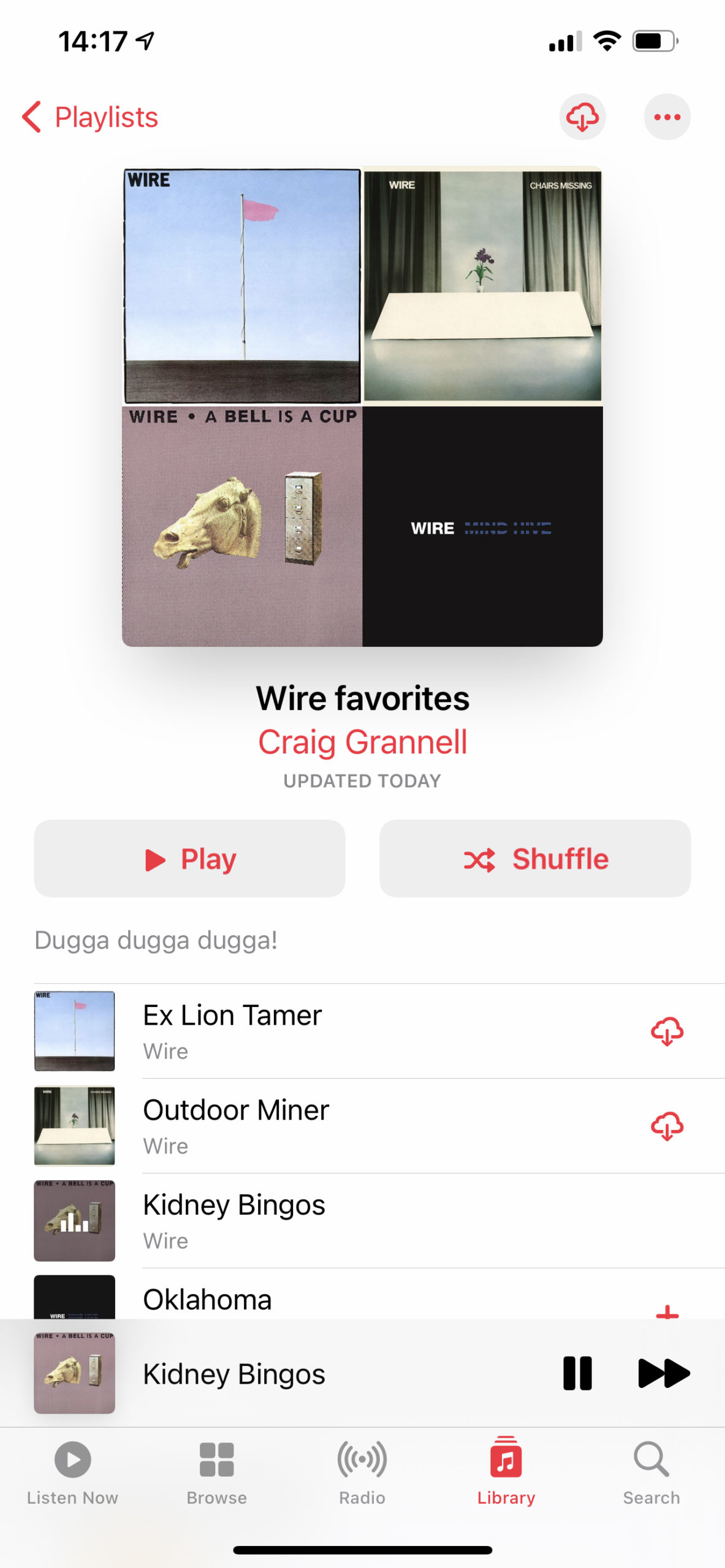The width and height of the screenshot is (725, 1568).
Task: Shuffle the Wire favorites playlist
Action: pos(535,859)
